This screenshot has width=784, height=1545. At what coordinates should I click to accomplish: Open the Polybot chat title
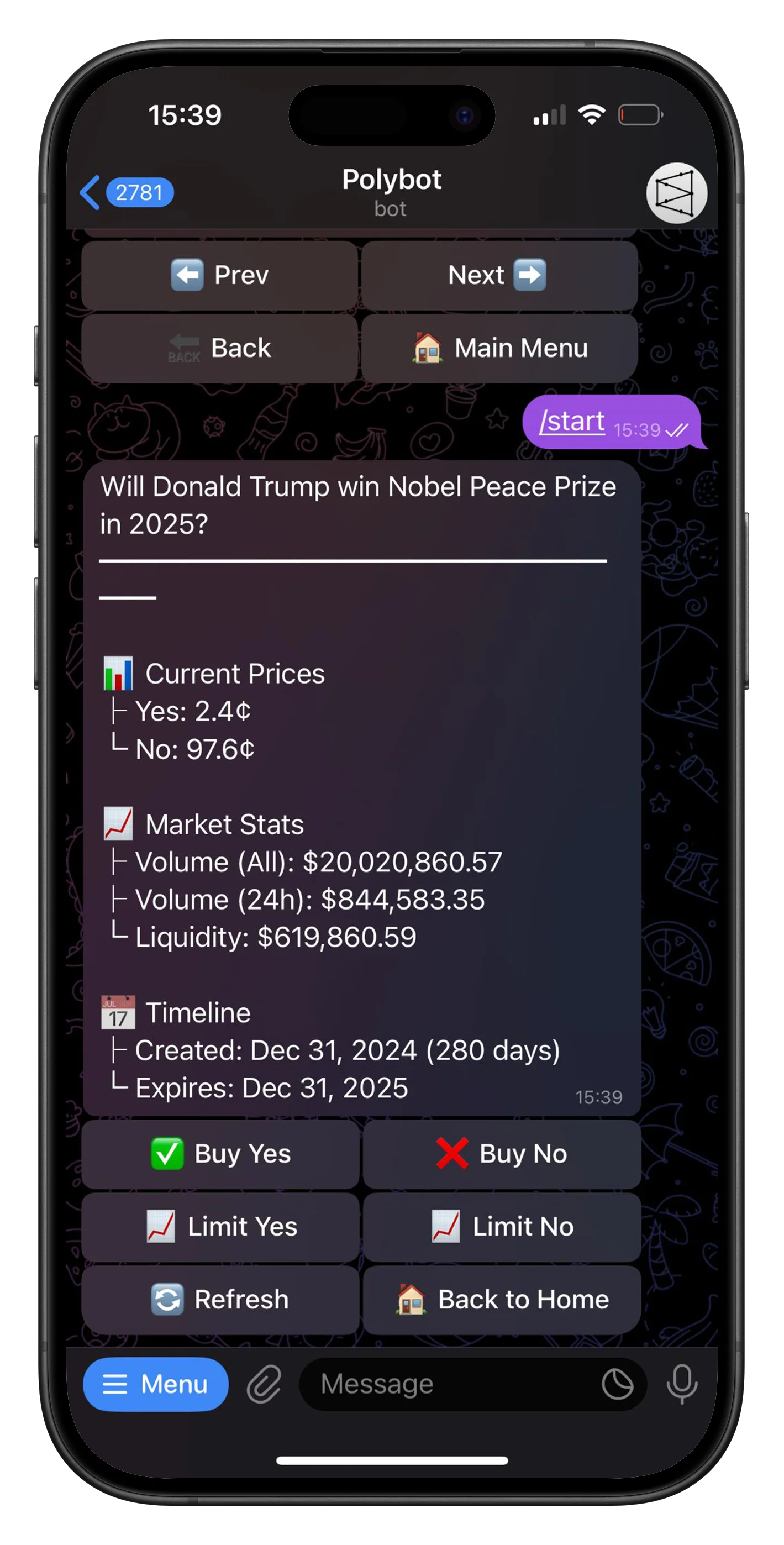(392, 180)
